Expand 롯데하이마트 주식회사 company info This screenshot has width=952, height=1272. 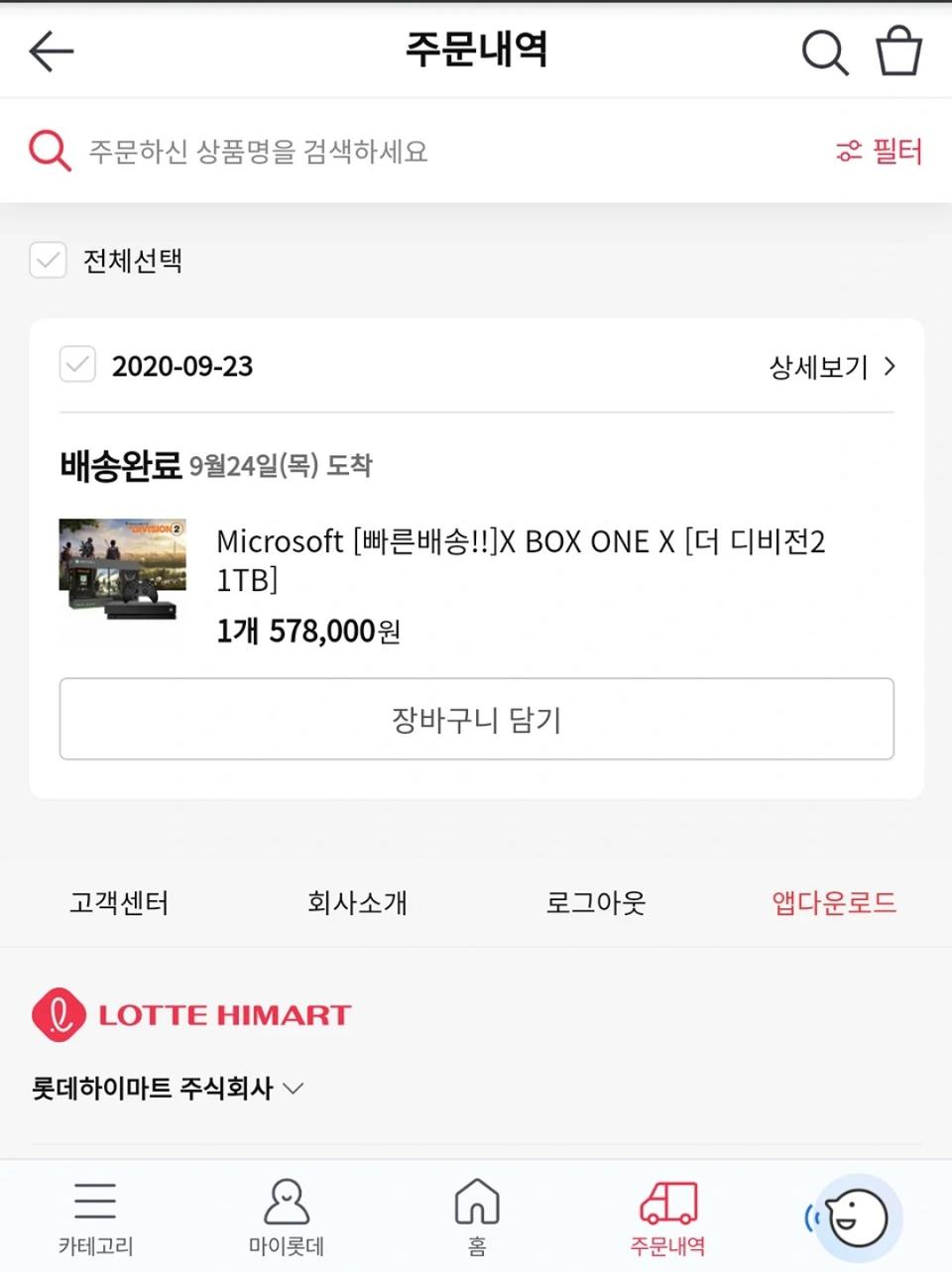click(x=167, y=1088)
